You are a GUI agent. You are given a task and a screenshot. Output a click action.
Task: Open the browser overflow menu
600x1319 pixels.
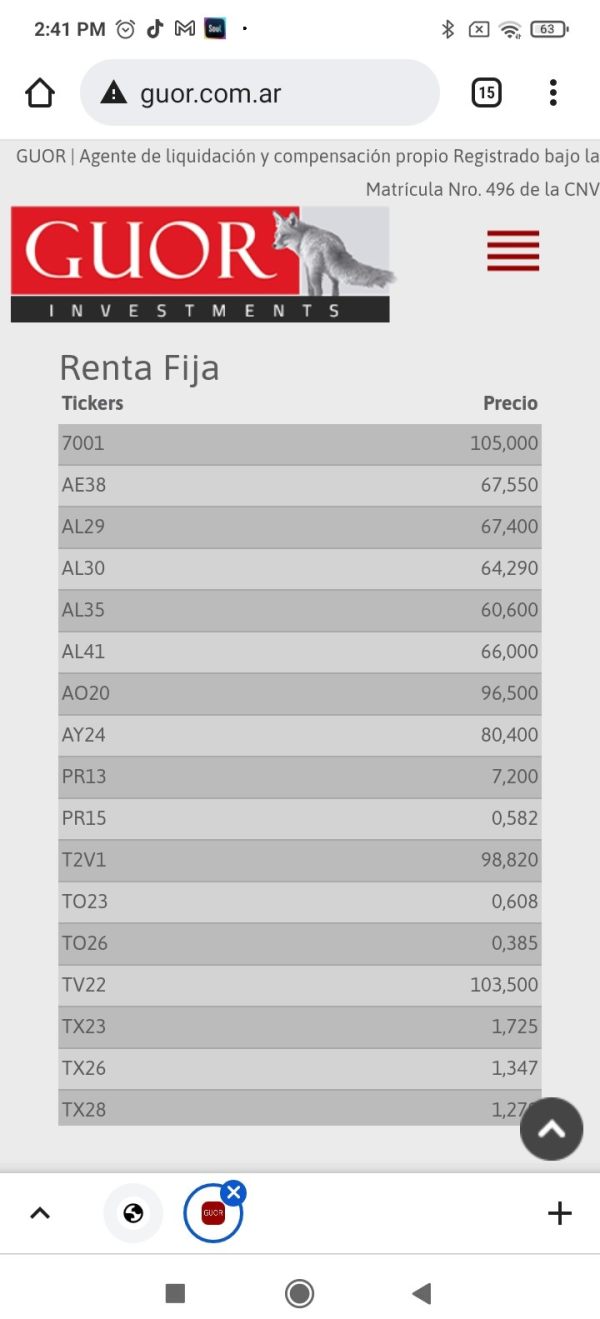[553, 93]
